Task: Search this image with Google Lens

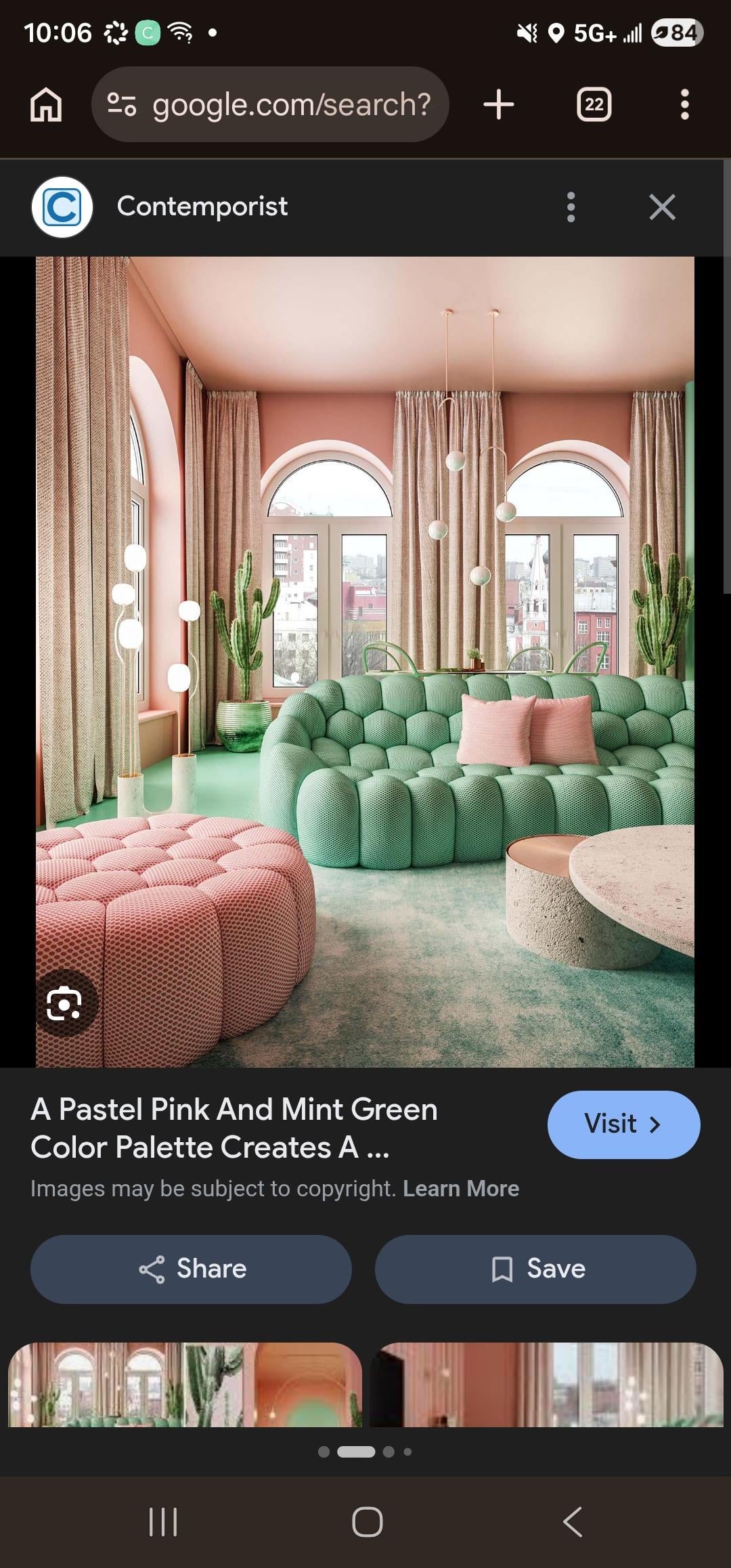Action: 64,1003
